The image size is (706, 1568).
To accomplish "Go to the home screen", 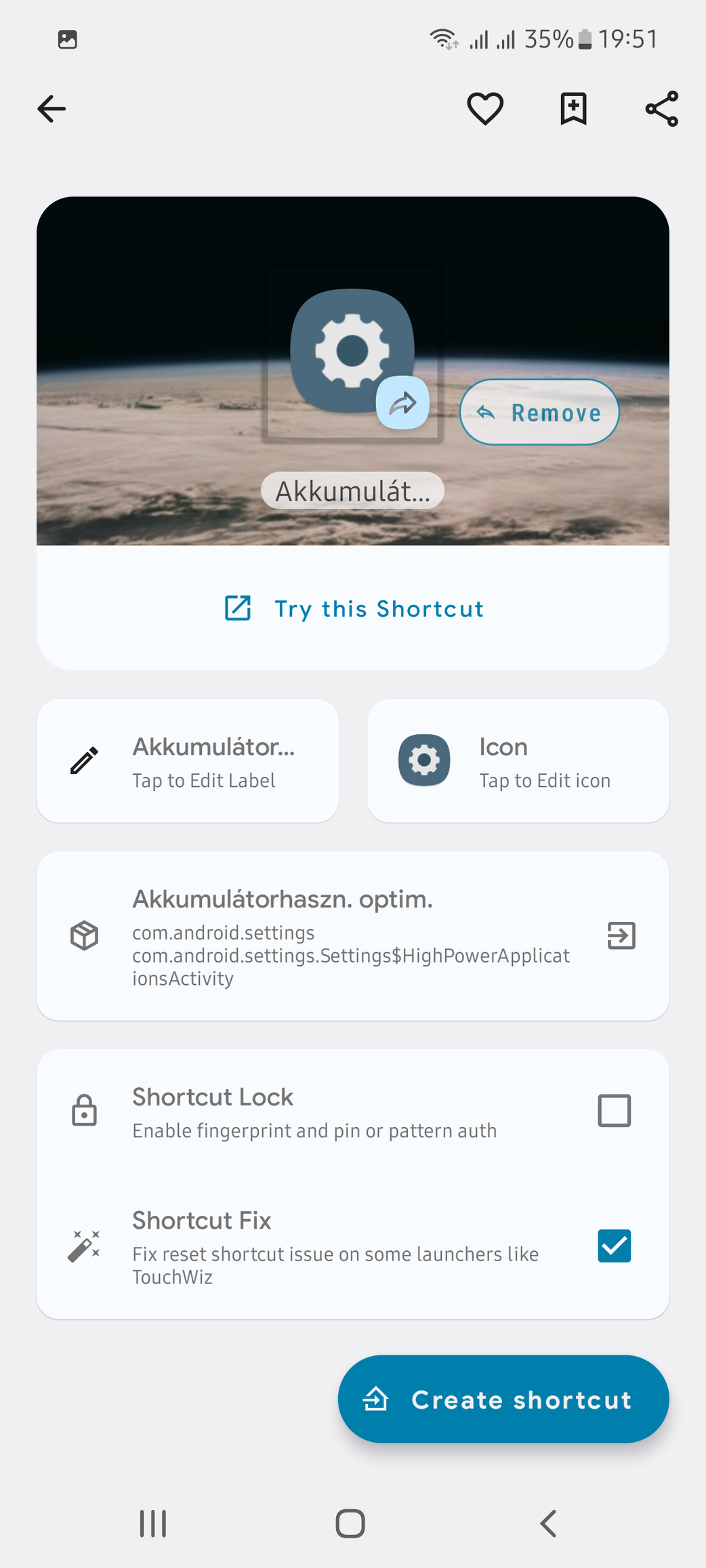I will point(350,1524).
